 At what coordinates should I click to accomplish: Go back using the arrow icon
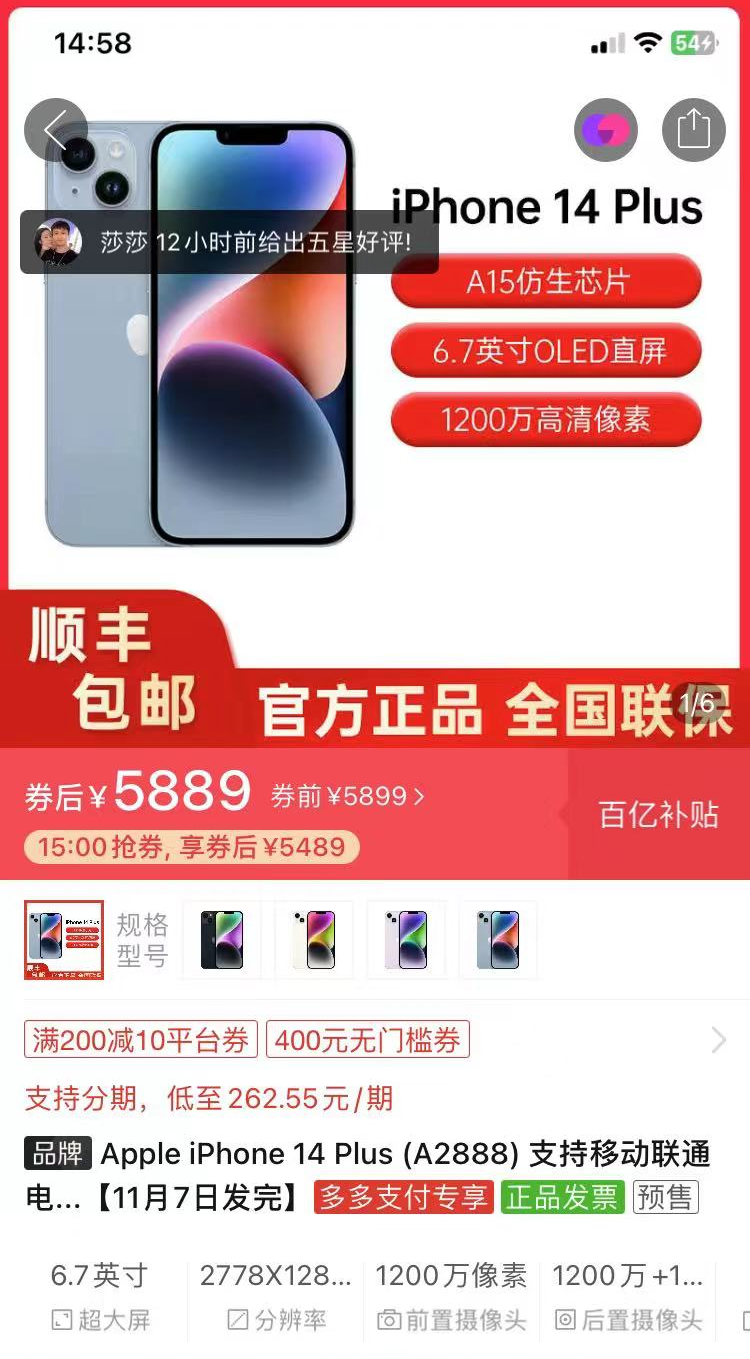pyautogui.click(x=55, y=129)
